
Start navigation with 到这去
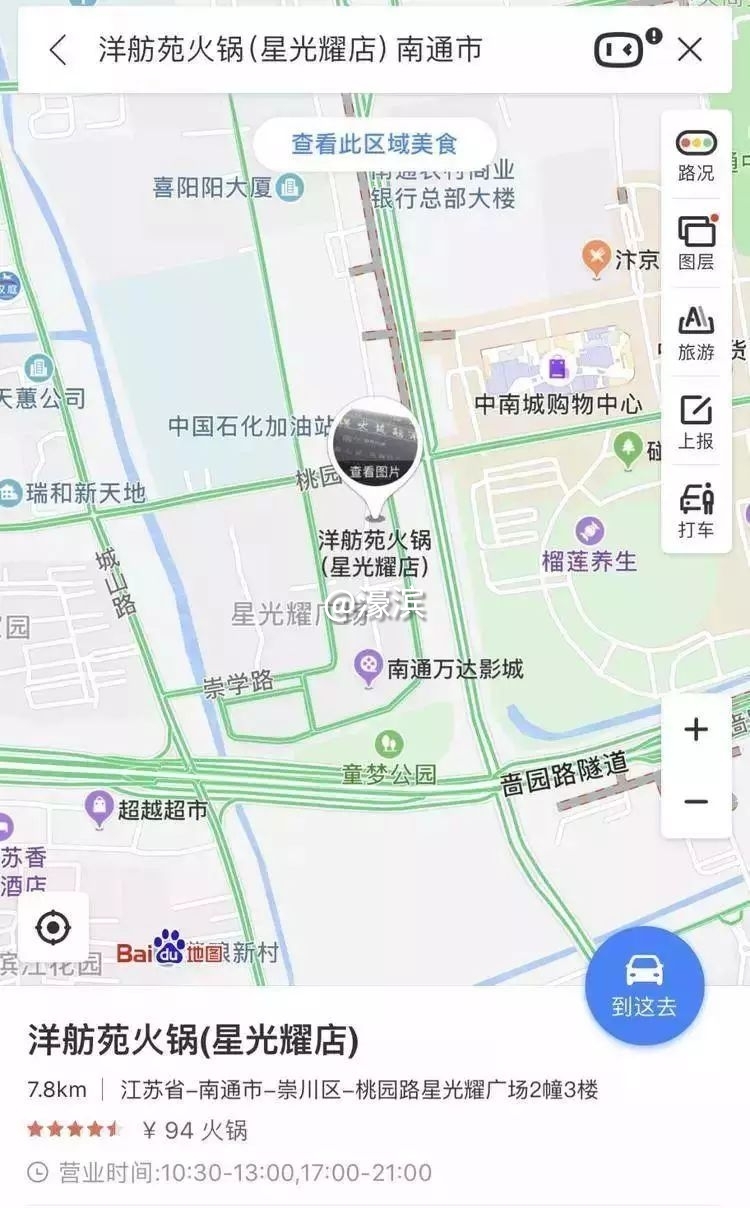(644, 985)
